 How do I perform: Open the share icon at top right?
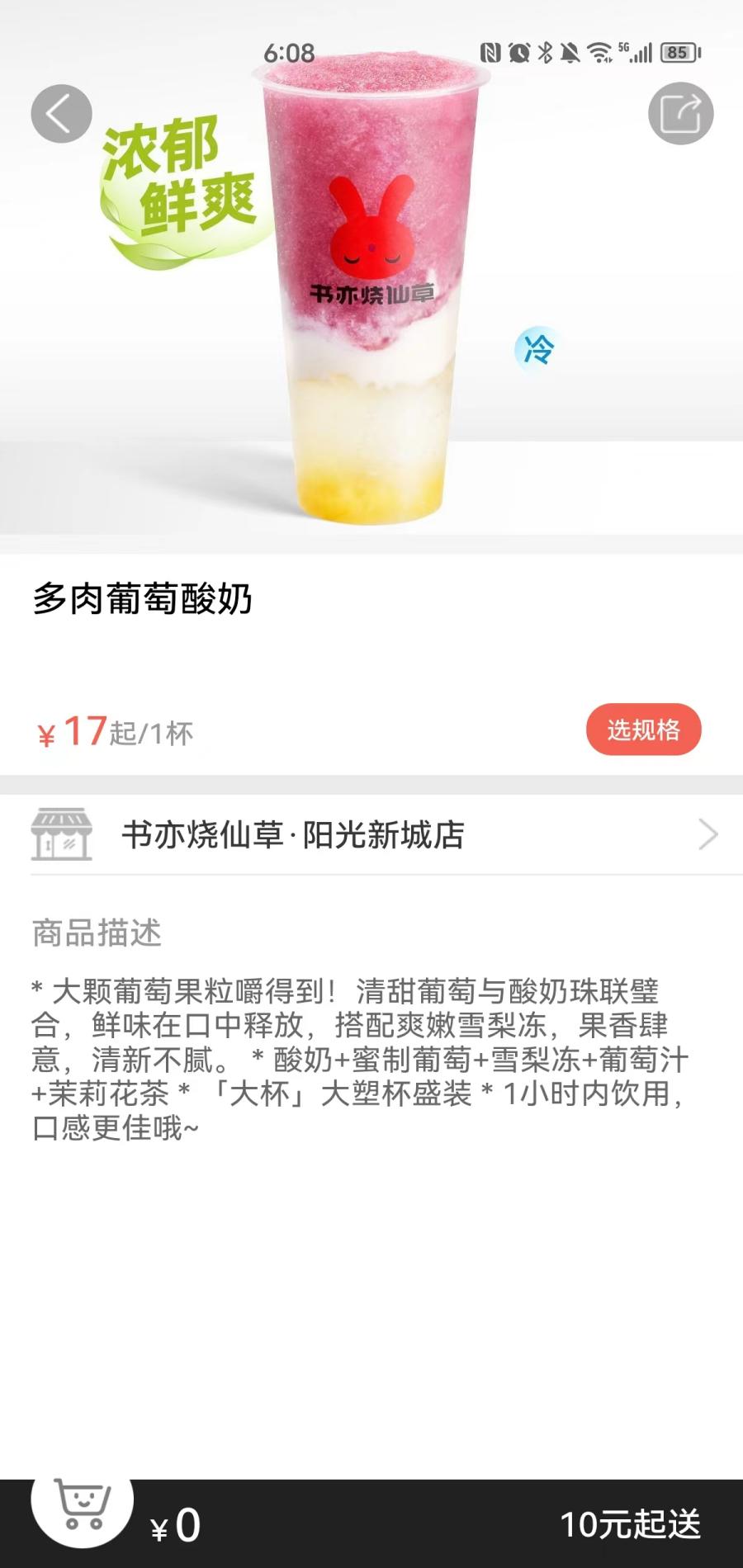(682, 113)
